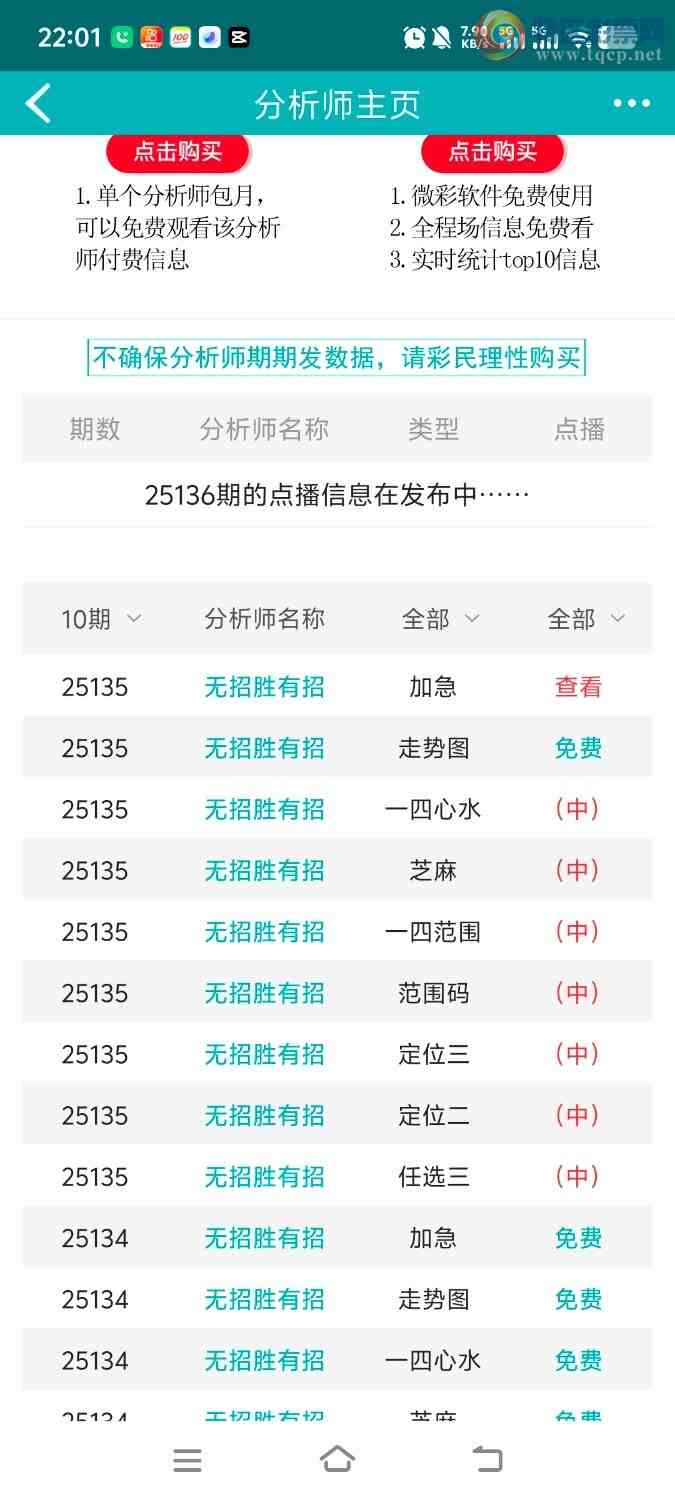Go to the system home screen
Image resolution: width=675 pixels, height=1500 pixels.
337,1460
